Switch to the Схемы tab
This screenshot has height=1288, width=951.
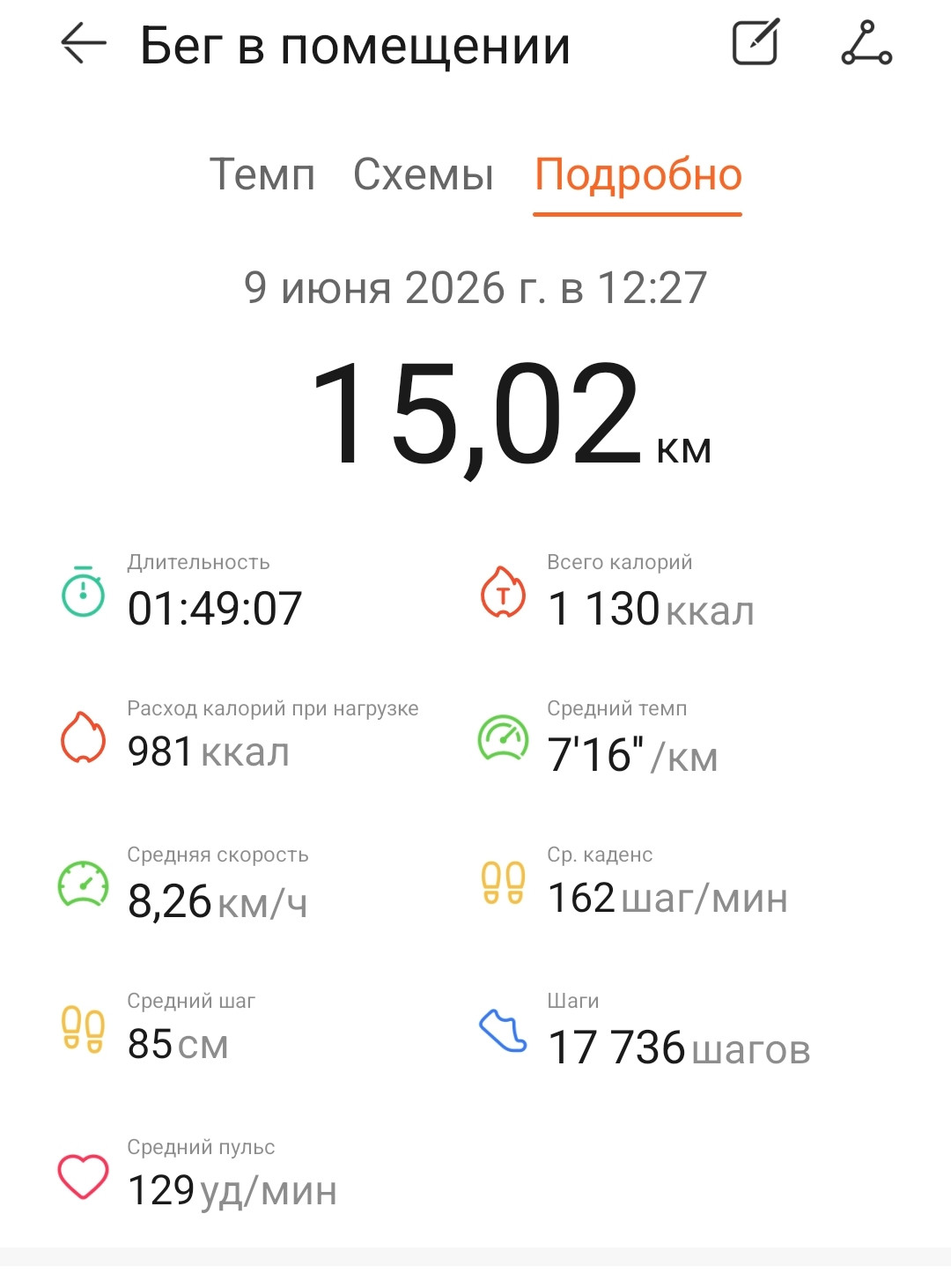pyautogui.click(x=424, y=174)
